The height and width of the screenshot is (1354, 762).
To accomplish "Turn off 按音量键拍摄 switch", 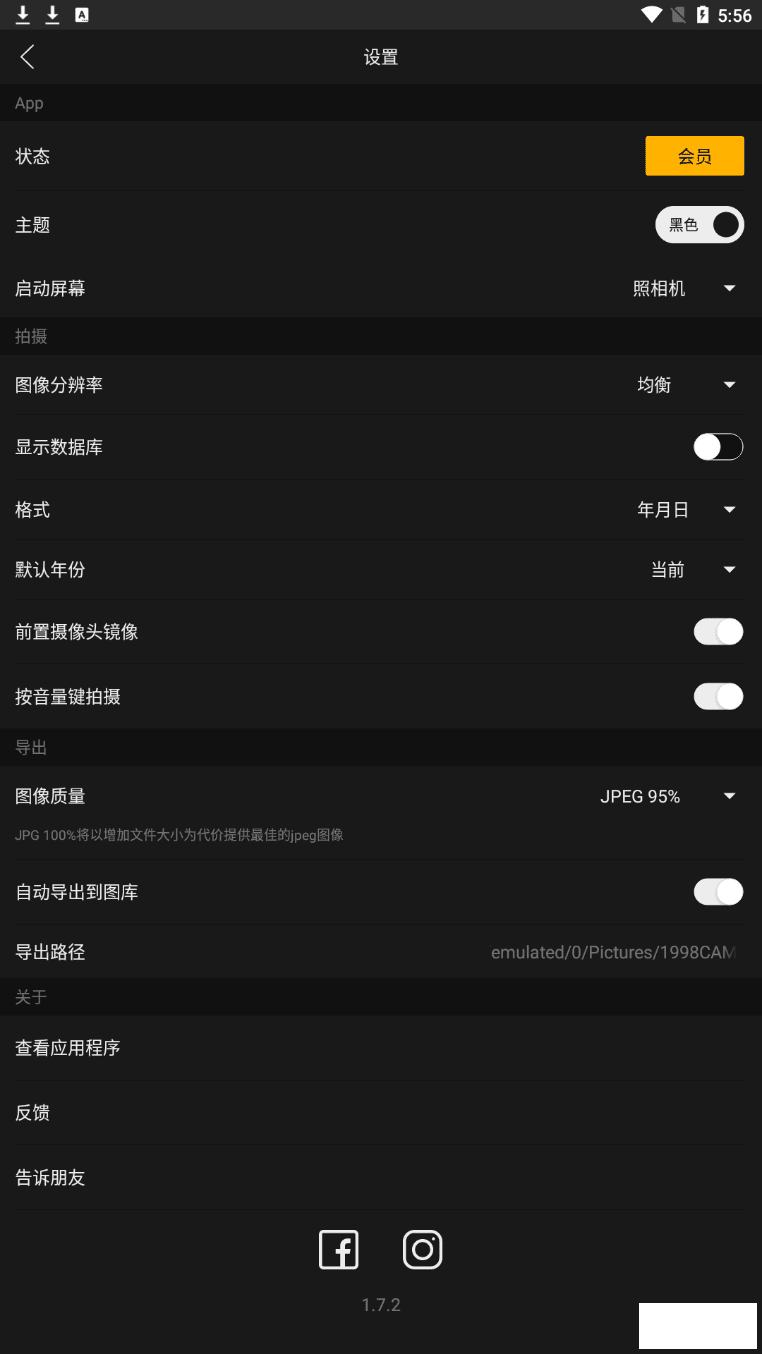I will pyautogui.click(x=718, y=696).
